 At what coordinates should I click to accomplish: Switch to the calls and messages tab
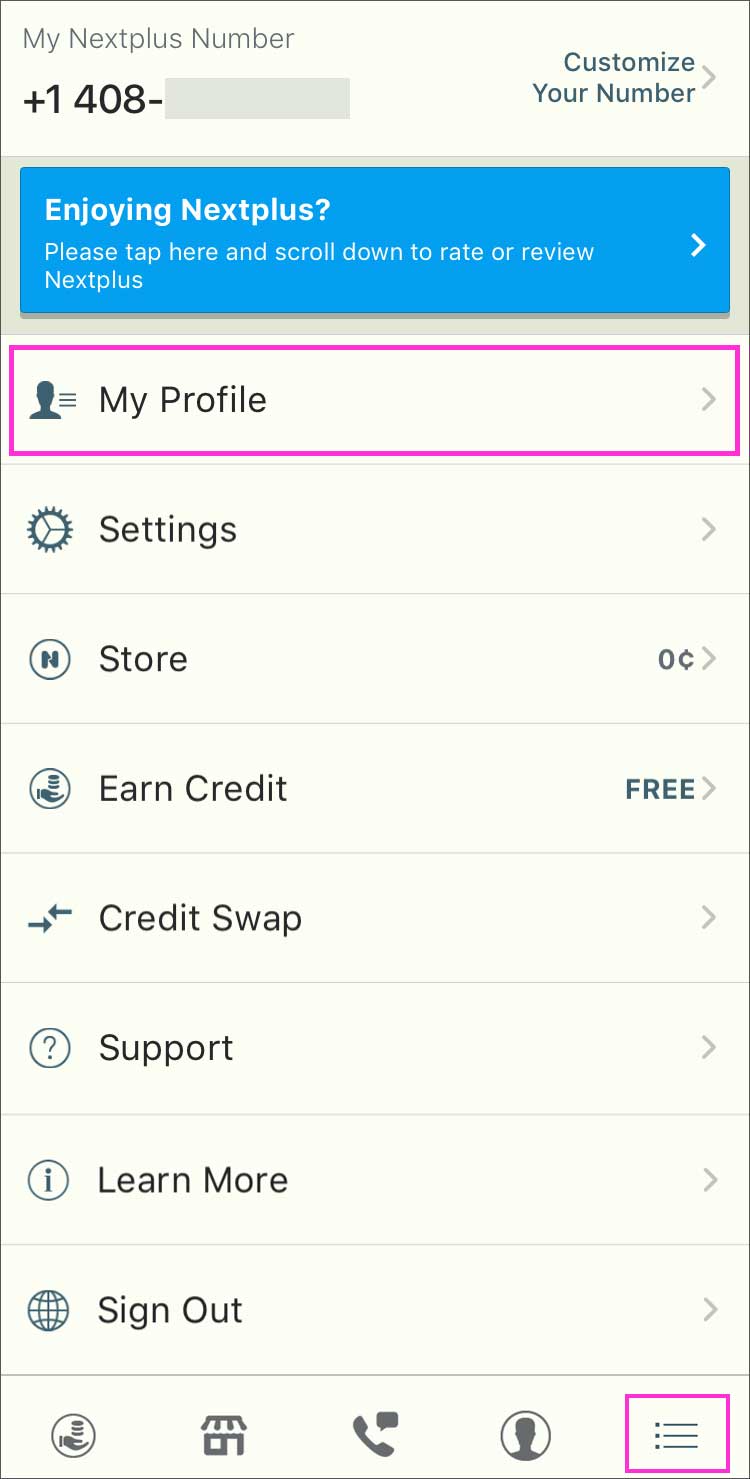375,1436
